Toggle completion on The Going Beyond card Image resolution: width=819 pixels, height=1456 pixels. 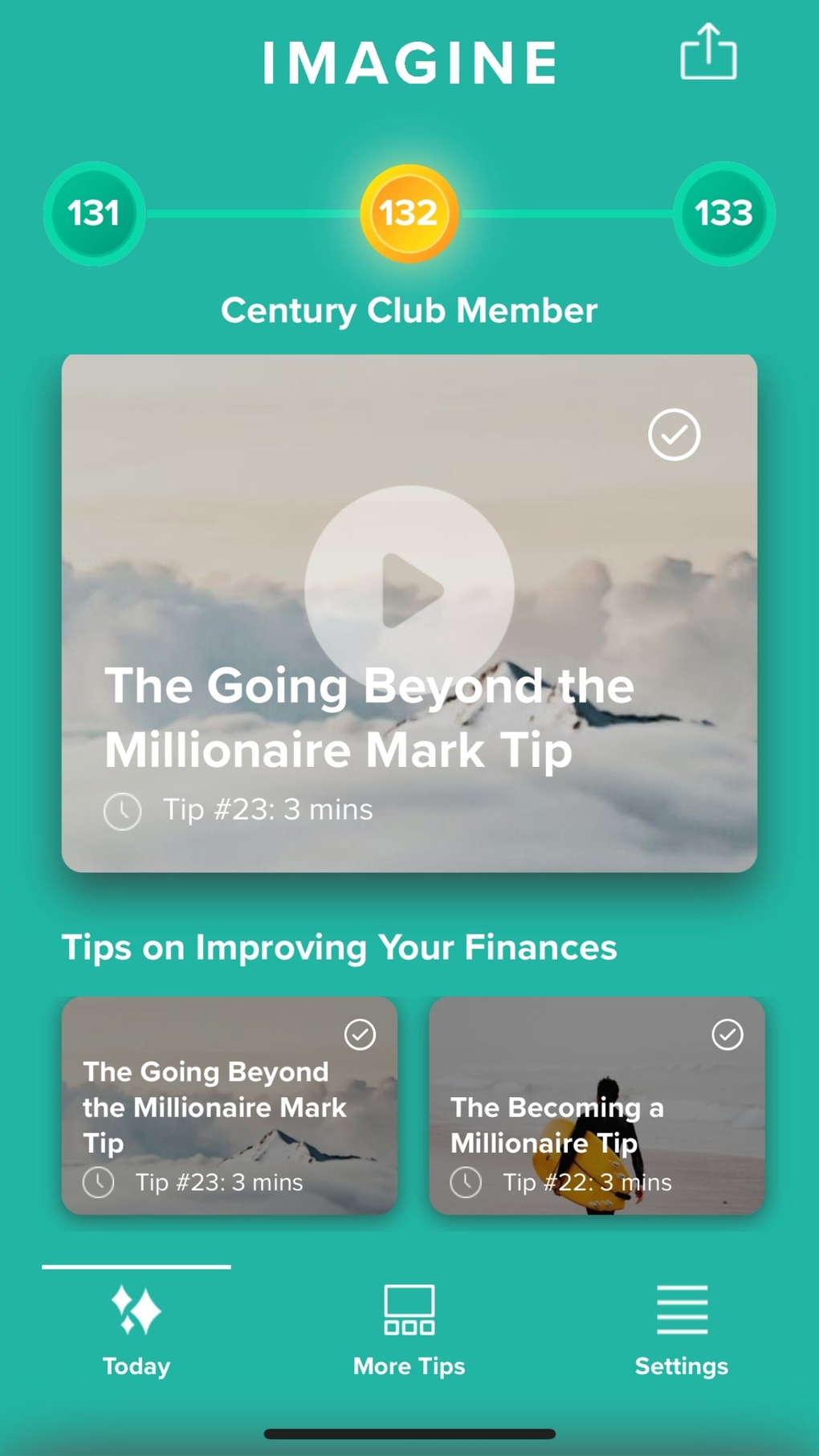pos(361,1035)
